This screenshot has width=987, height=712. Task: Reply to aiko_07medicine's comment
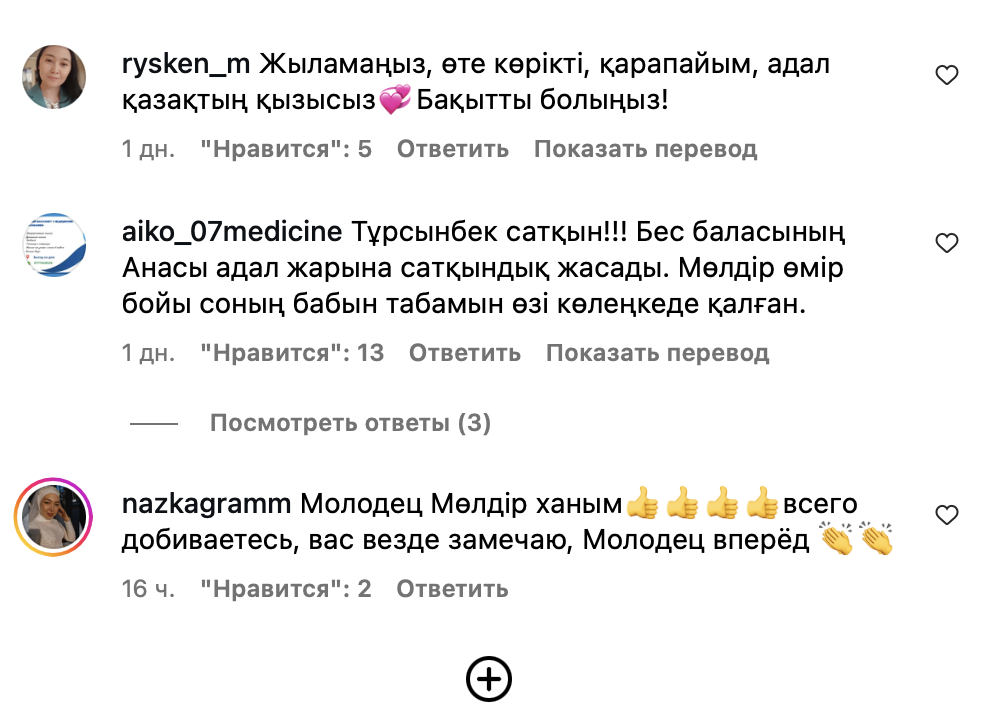[x=464, y=353]
